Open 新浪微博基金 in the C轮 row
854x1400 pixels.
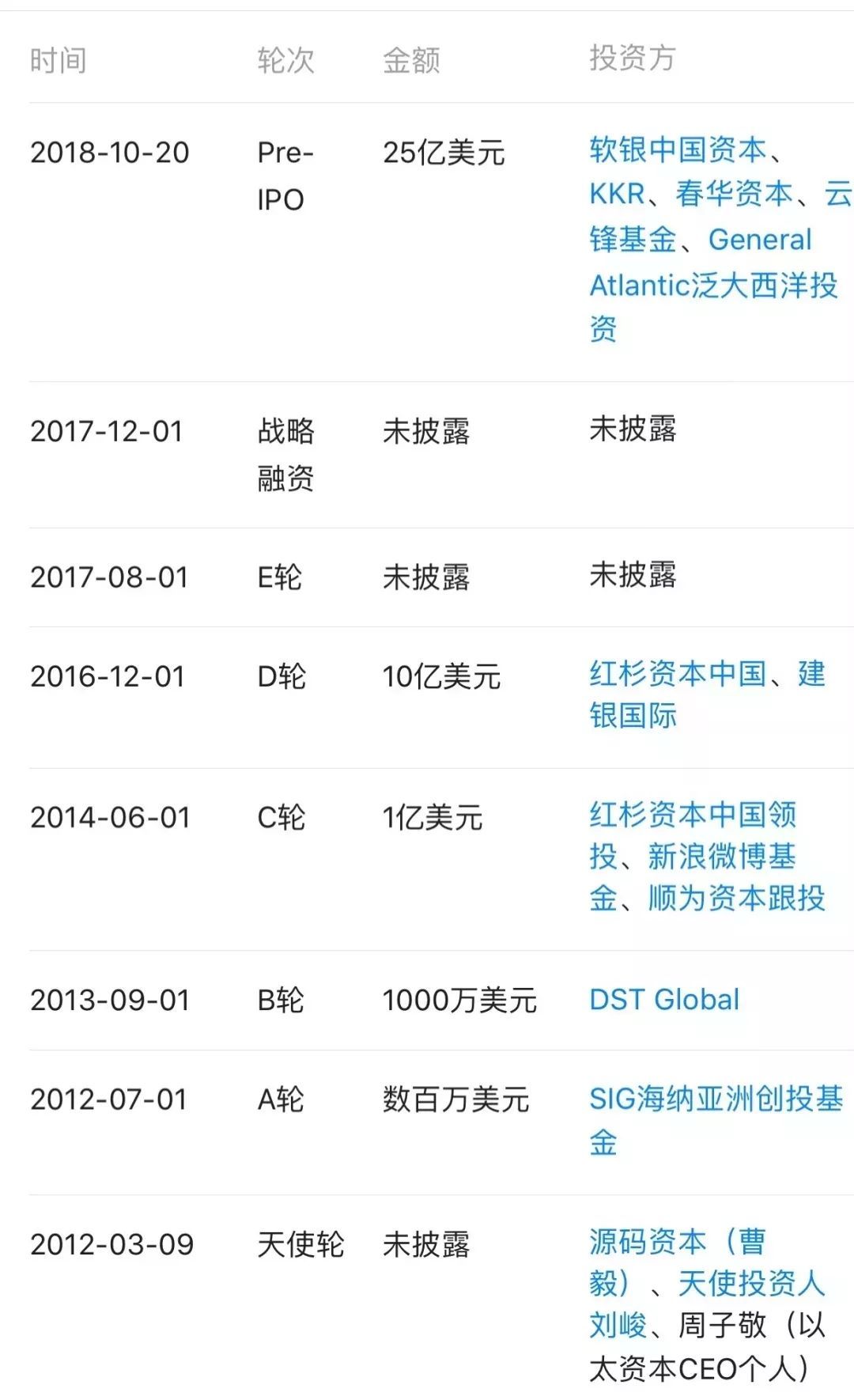point(721,857)
